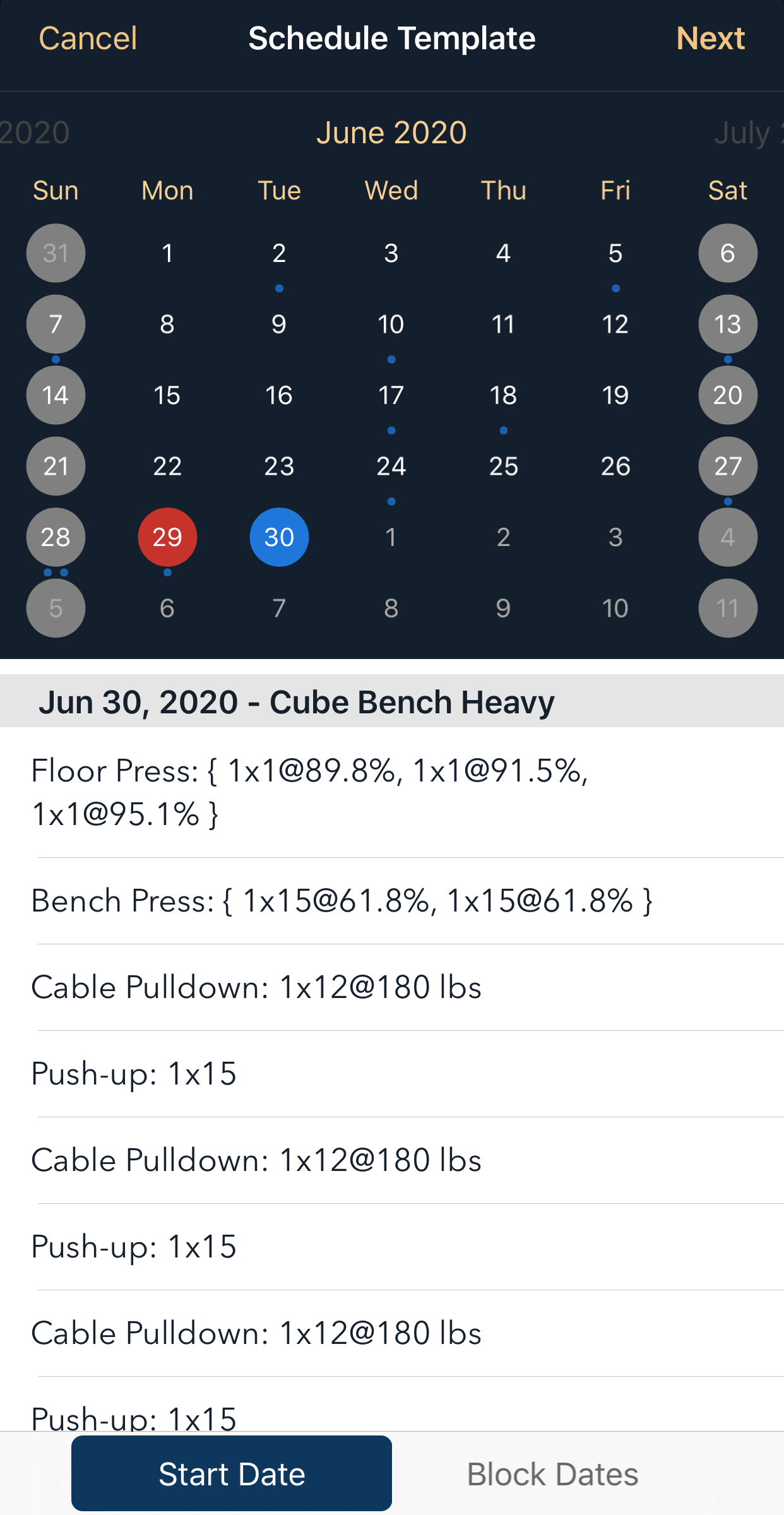
Task: Select the Start Date tab
Action: click(232, 1473)
